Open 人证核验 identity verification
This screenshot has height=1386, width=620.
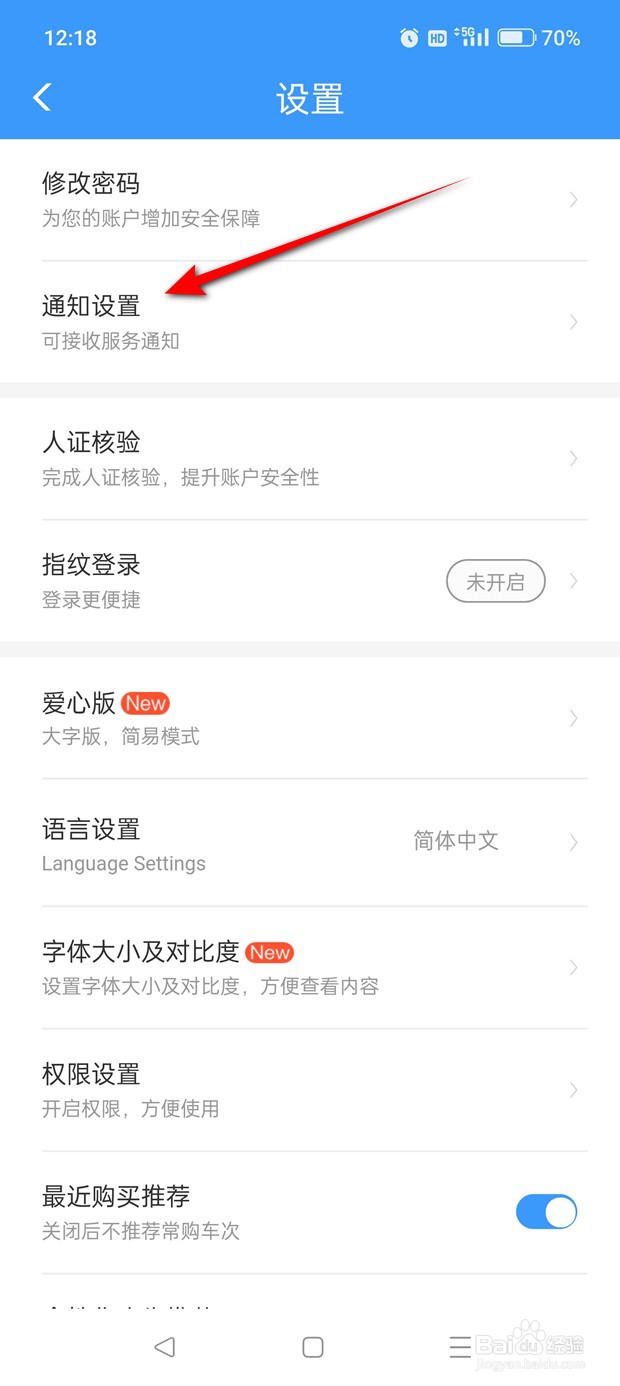(x=310, y=458)
